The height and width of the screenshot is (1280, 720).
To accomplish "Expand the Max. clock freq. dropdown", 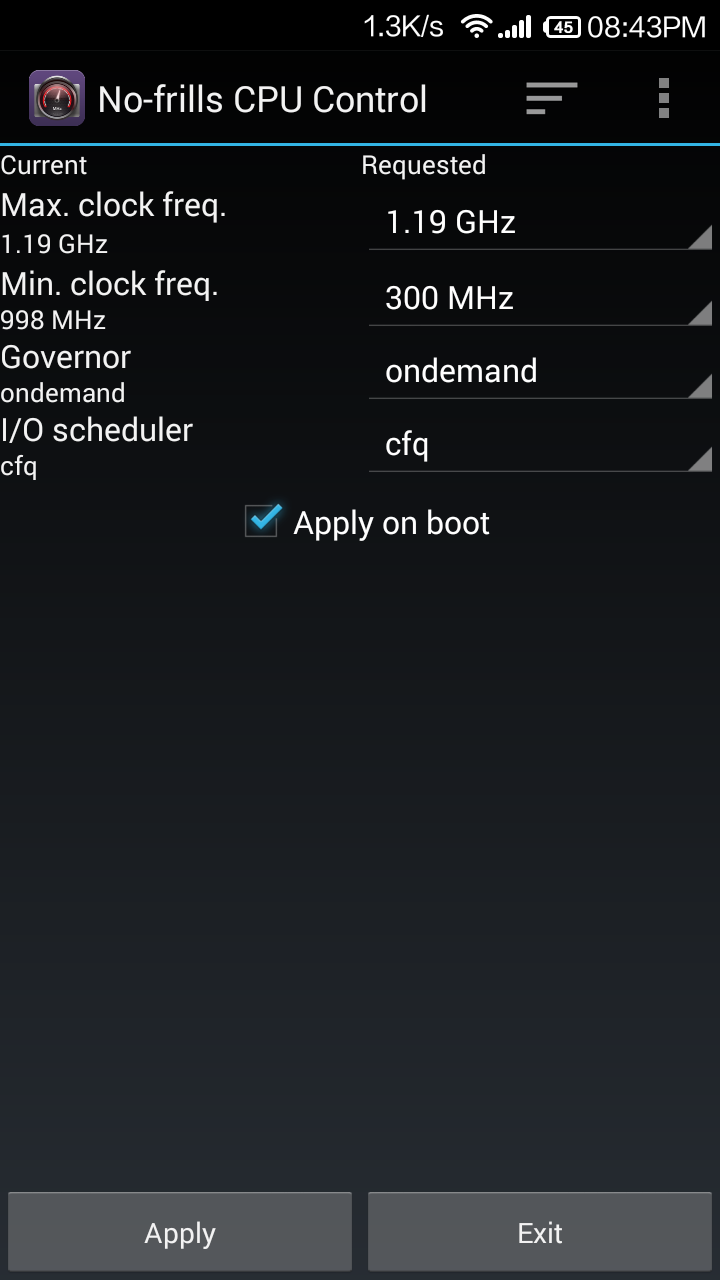I will click(540, 222).
